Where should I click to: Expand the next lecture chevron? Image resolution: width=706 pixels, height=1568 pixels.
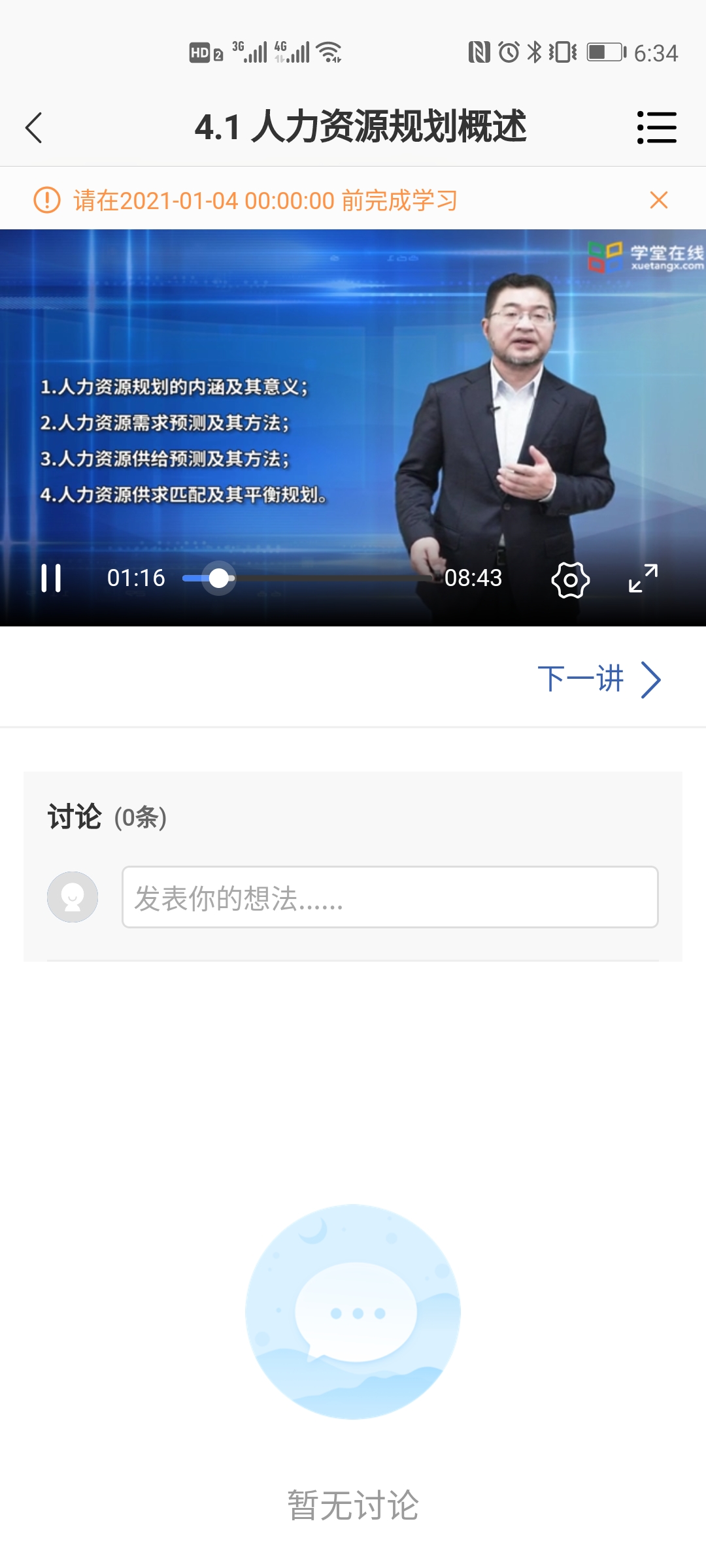click(651, 679)
